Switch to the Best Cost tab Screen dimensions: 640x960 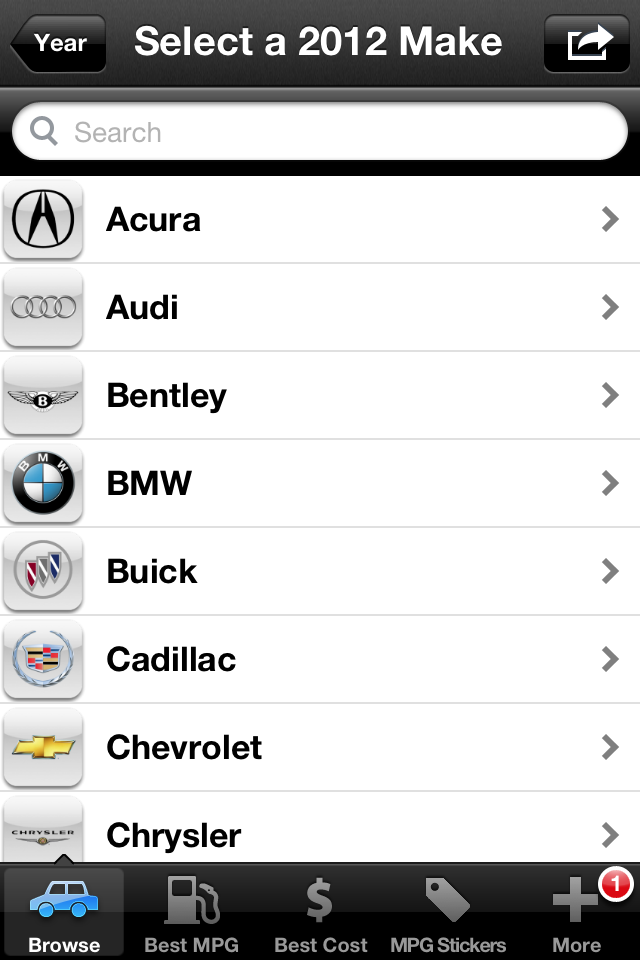320,914
